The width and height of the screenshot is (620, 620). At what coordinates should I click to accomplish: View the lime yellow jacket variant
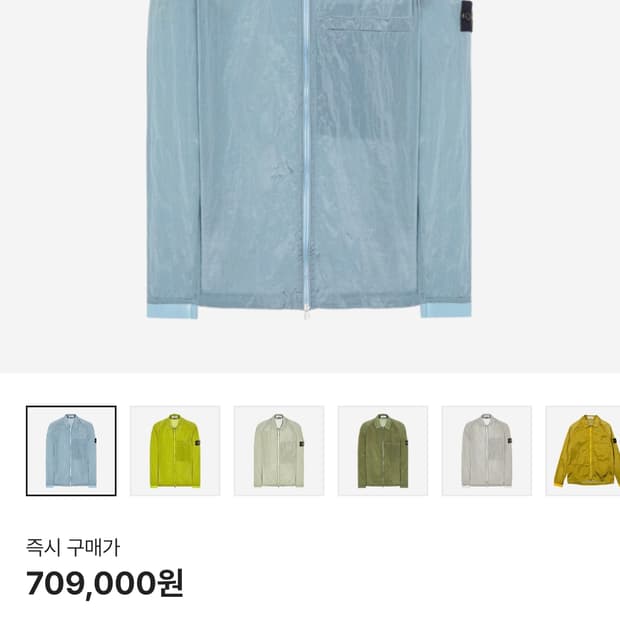point(175,451)
